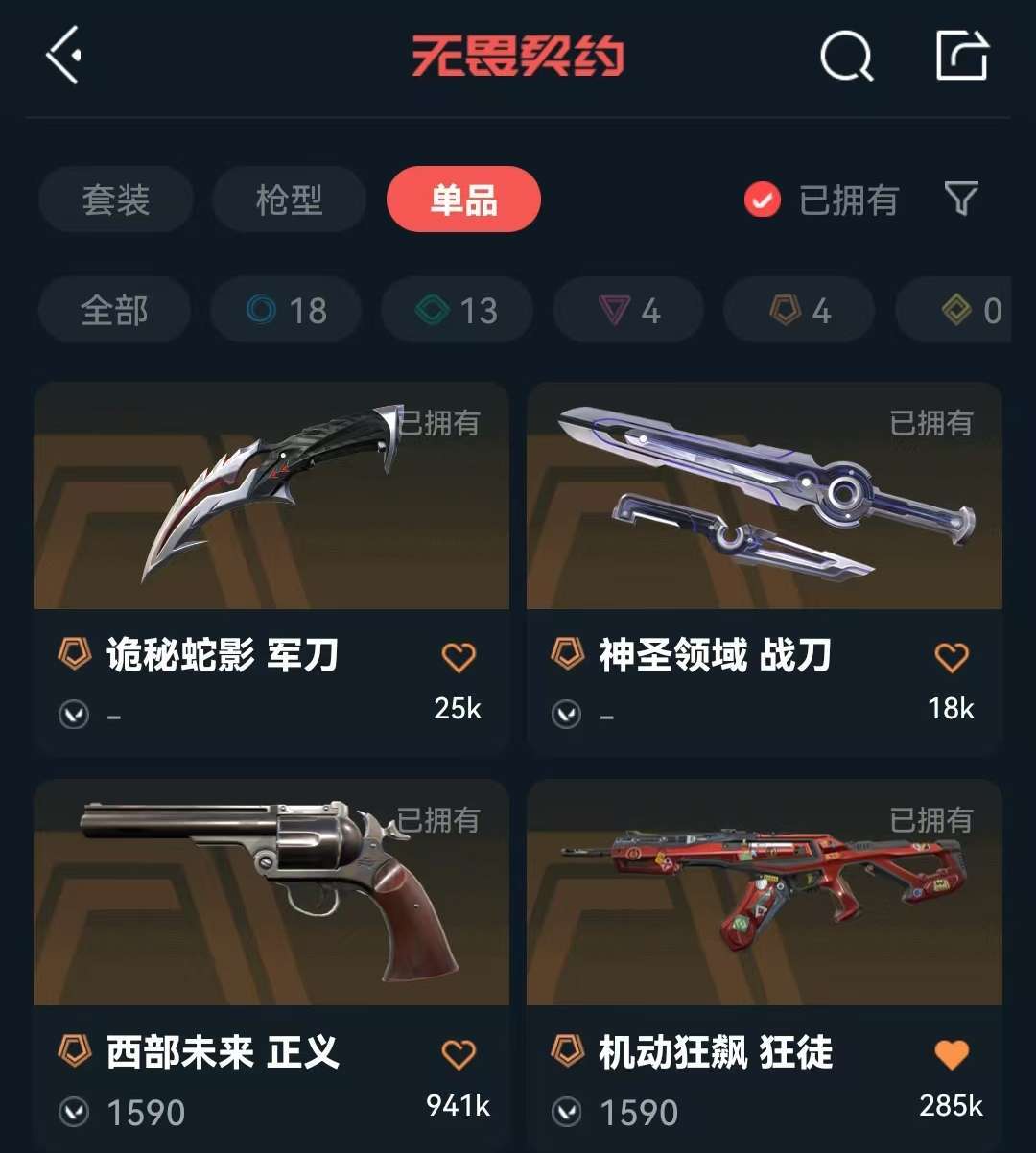Switch to the 套装 tab
This screenshot has width=1036, height=1153.
click(x=117, y=200)
